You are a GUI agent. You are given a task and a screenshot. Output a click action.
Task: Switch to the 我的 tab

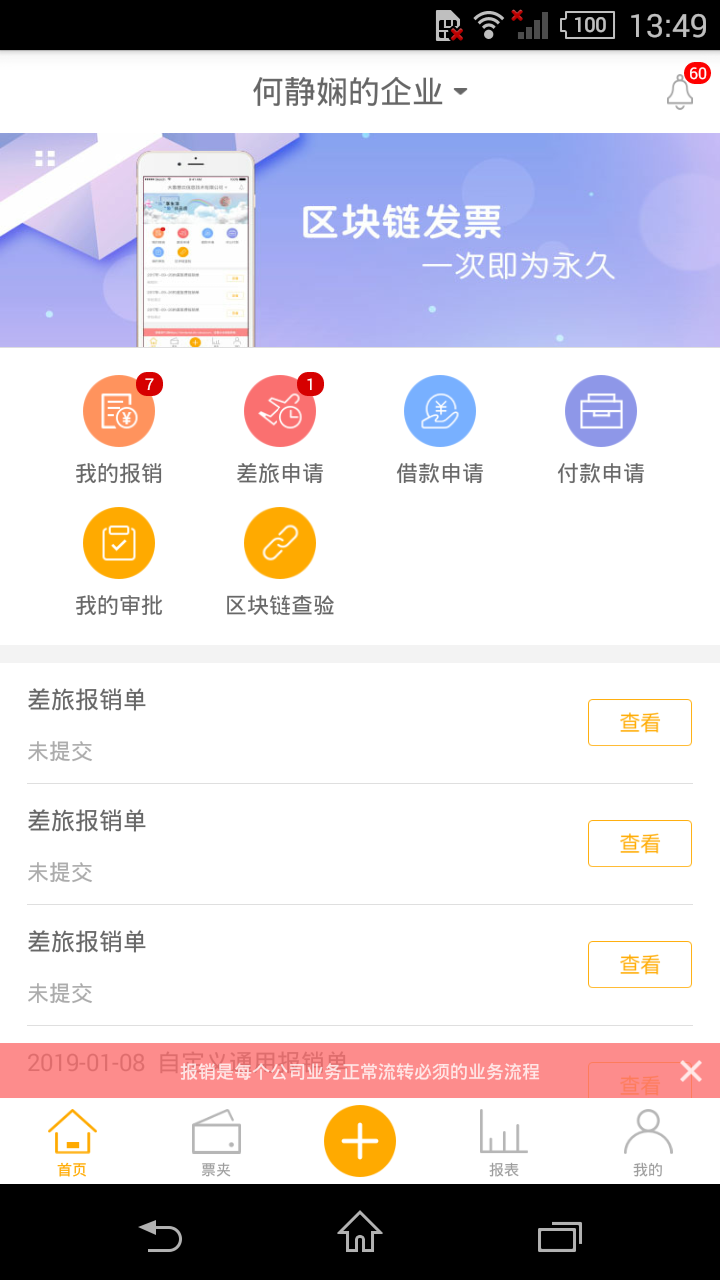pos(648,1142)
